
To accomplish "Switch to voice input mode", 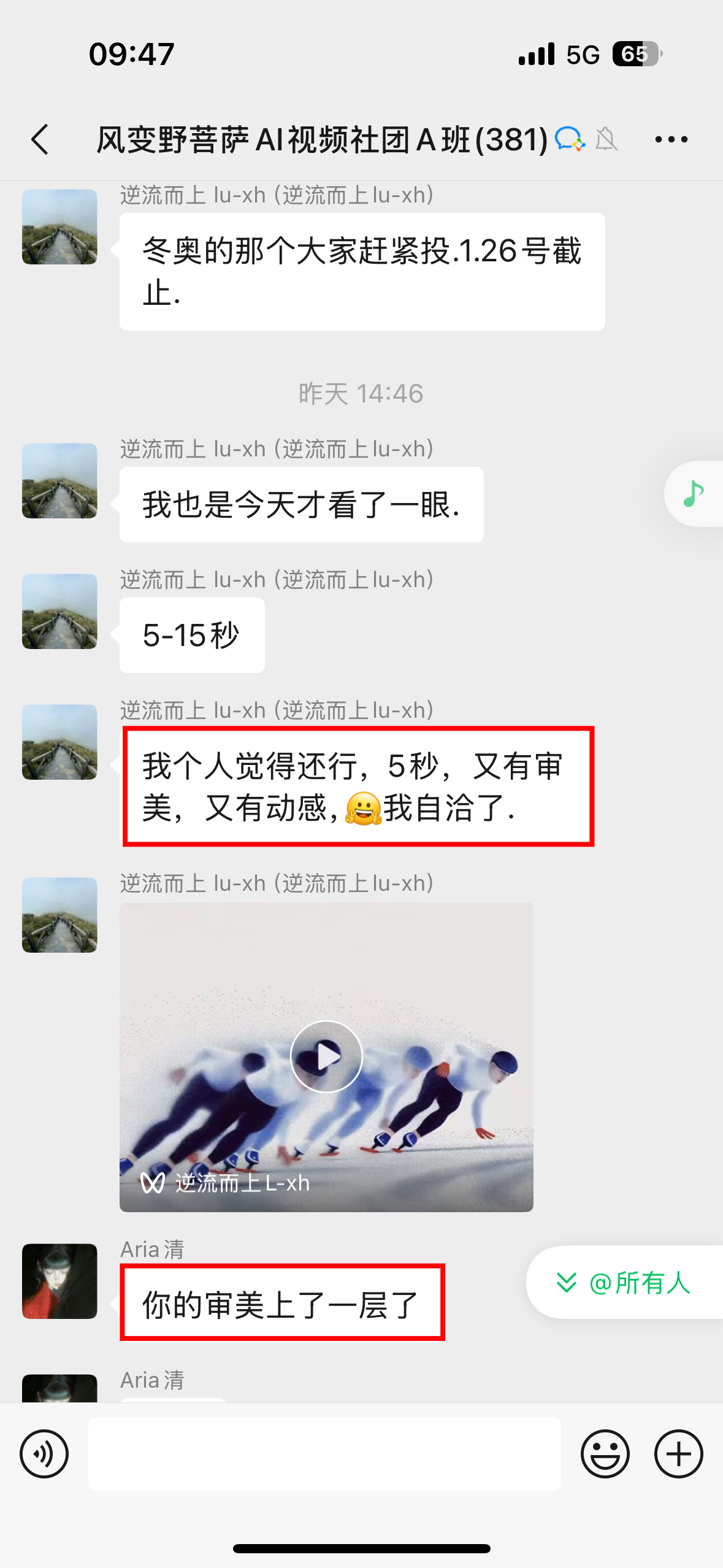I will click(x=44, y=1453).
